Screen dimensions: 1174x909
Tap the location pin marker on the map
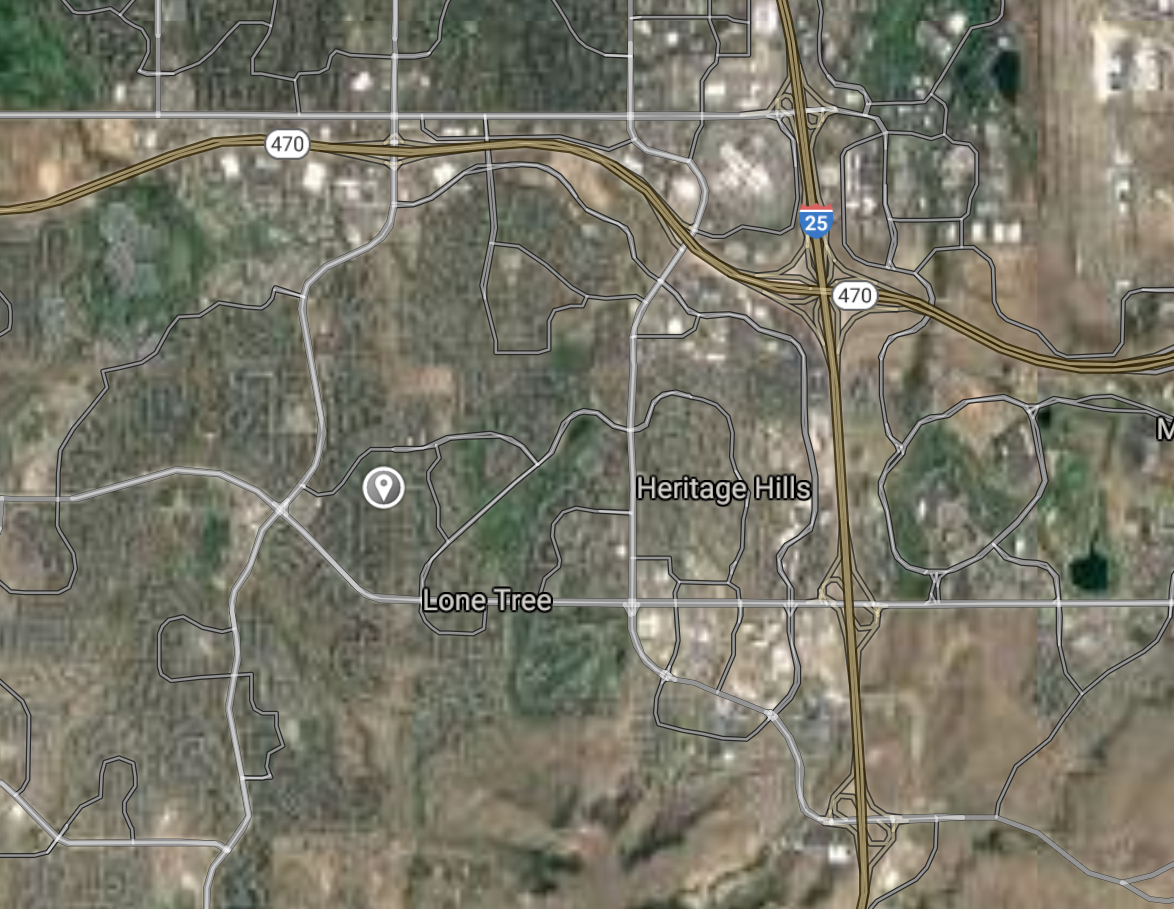pos(383,488)
